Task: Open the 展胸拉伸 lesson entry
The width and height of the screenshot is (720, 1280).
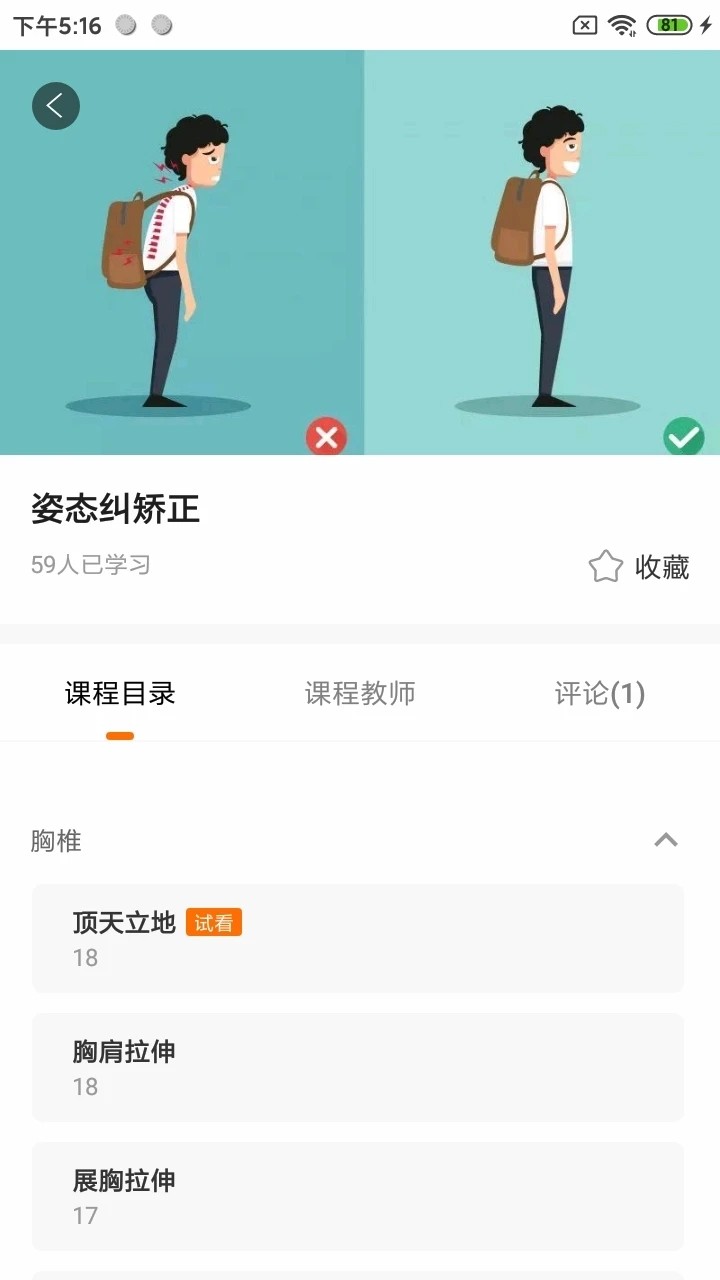Action: [x=360, y=1196]
